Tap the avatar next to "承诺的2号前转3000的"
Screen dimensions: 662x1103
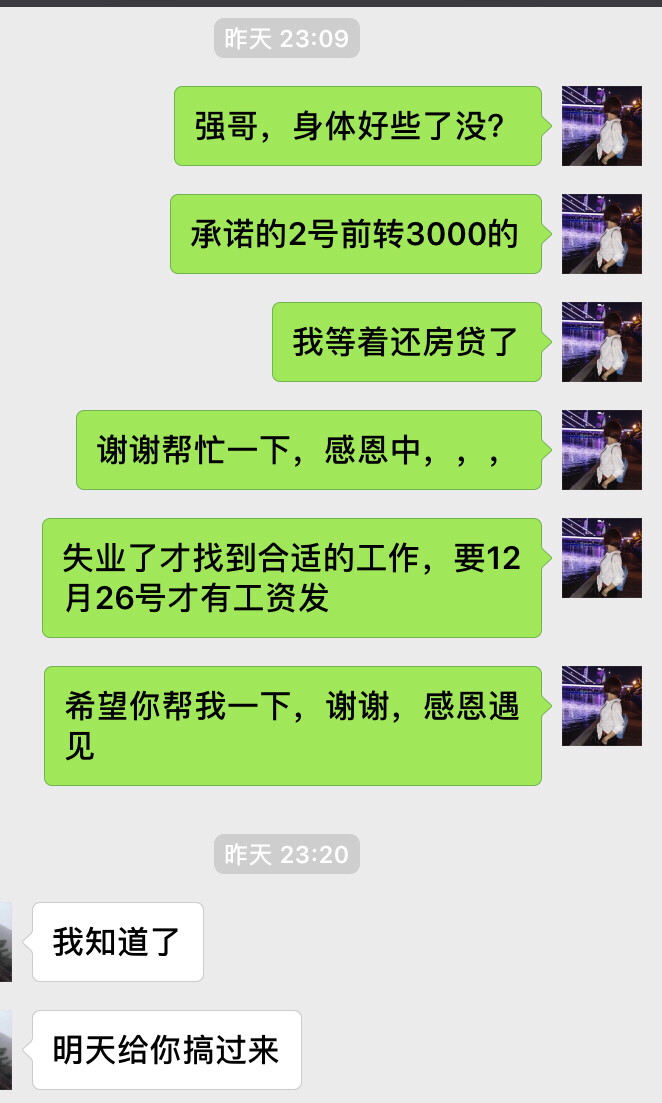[x=601, y=234]
